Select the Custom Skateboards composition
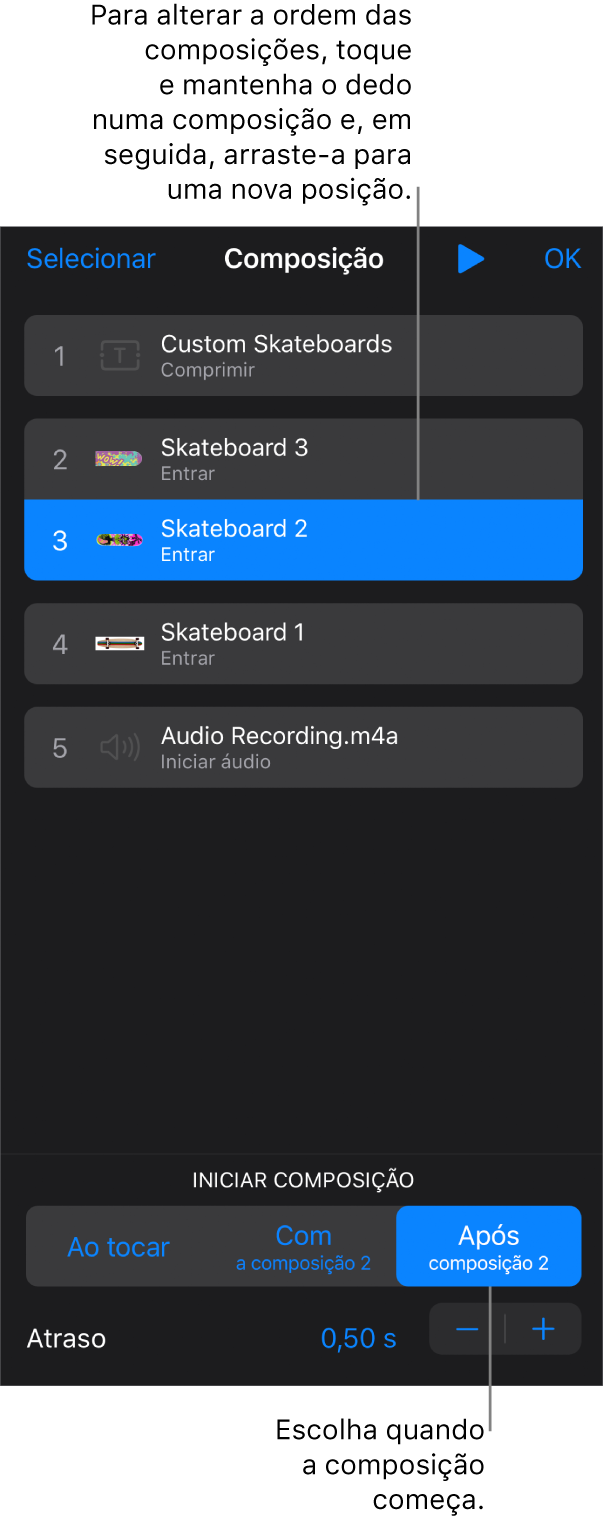 303,356
